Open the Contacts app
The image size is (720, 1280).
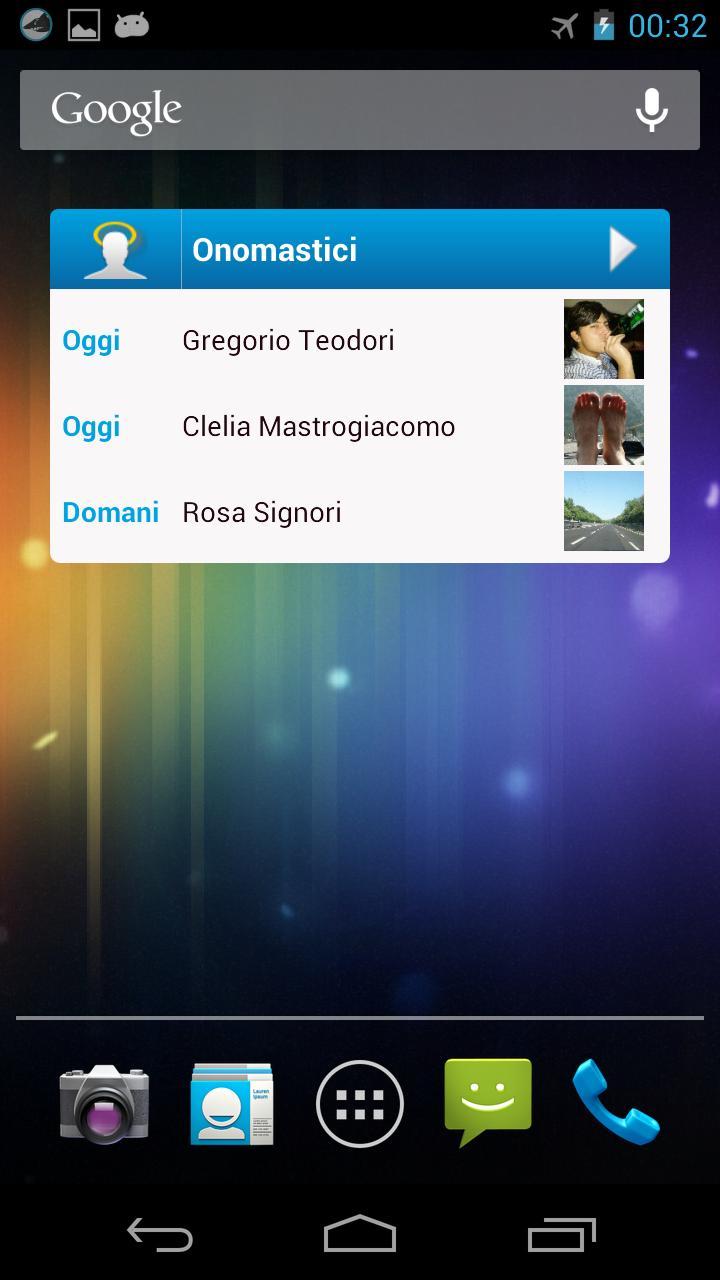(232, 1103)
